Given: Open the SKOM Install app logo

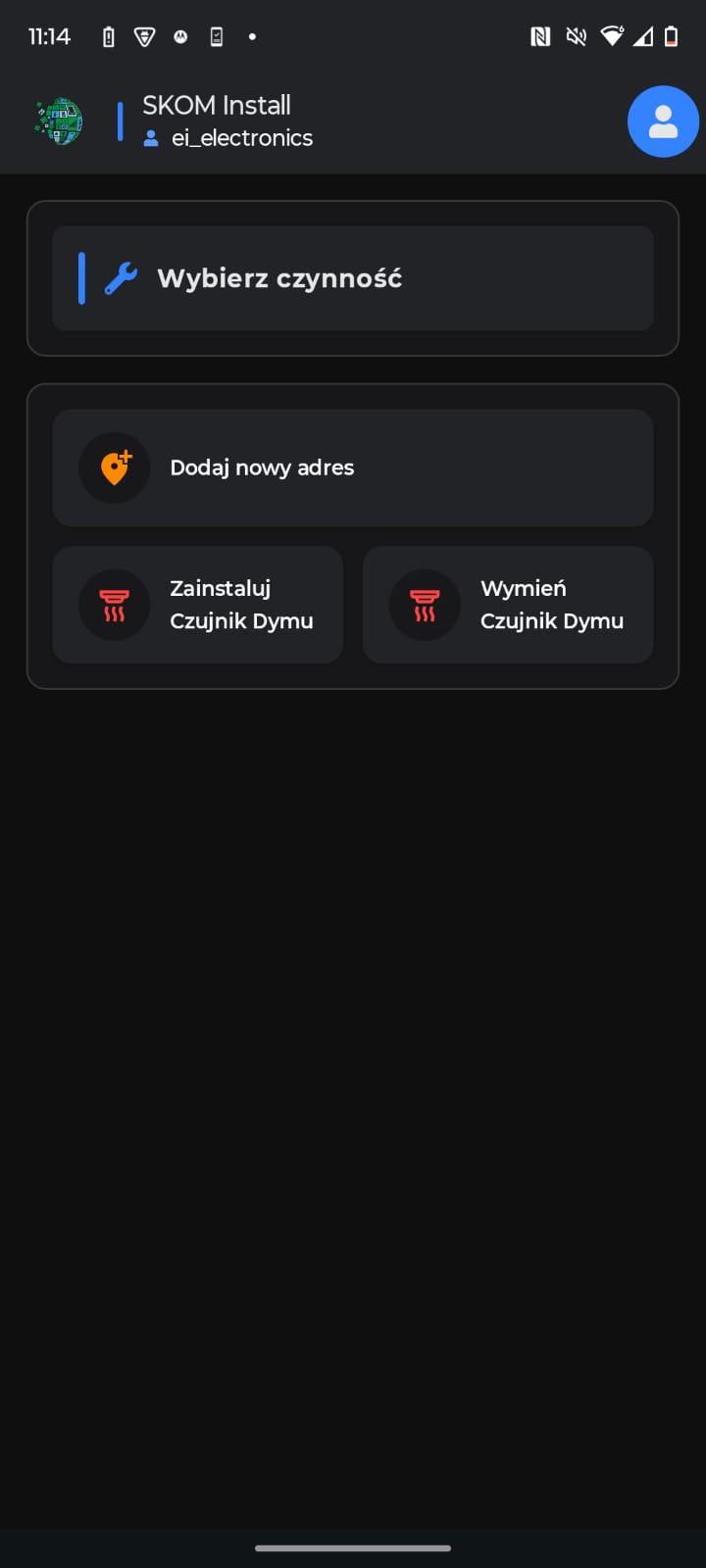Looking at the screenshot, I should (59, 122).
